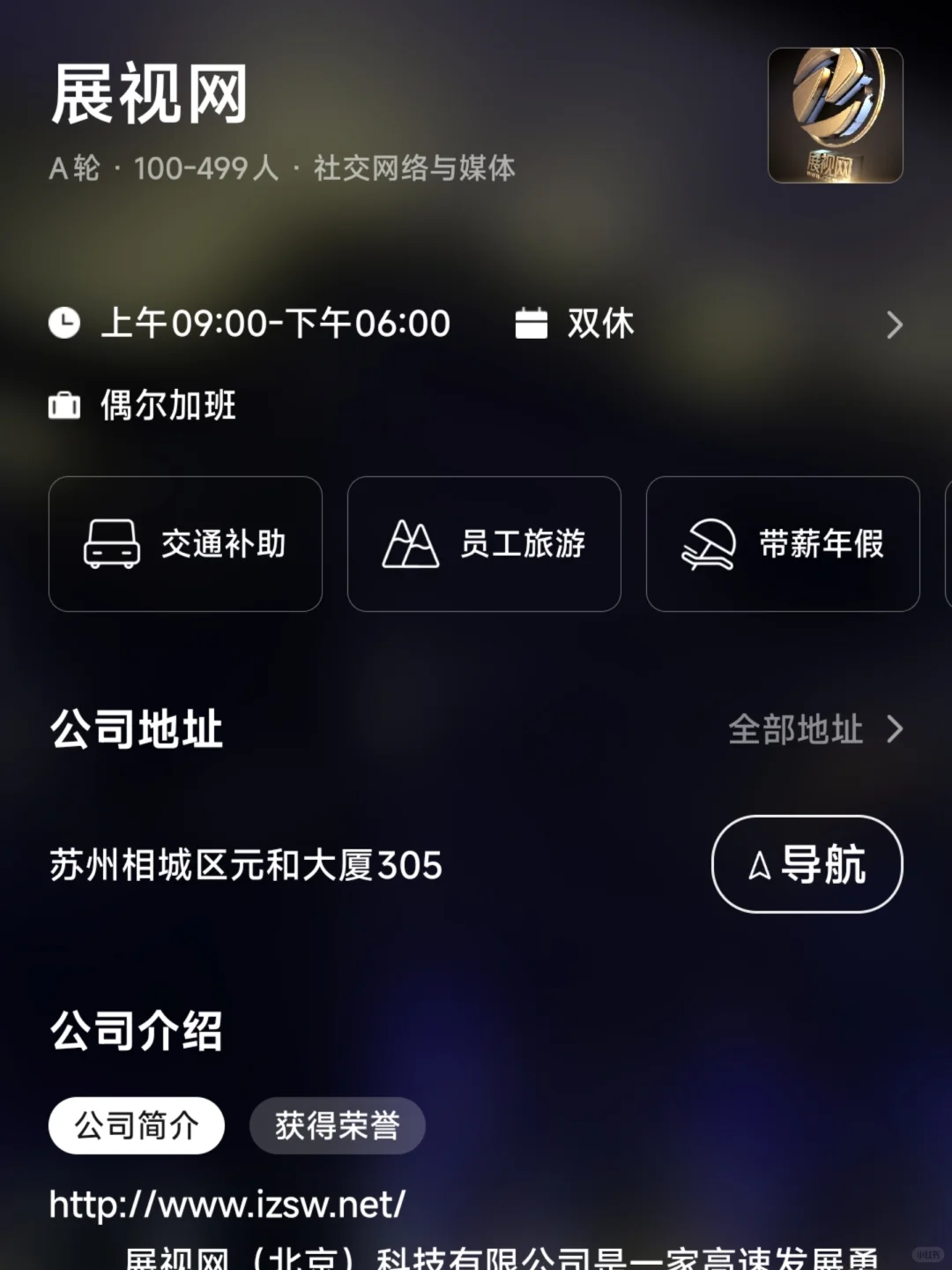The image size is (952, 1270).
Task: Select the 员工旅游 benefit card
Action: pyautogui.click(x=484, y=544)
